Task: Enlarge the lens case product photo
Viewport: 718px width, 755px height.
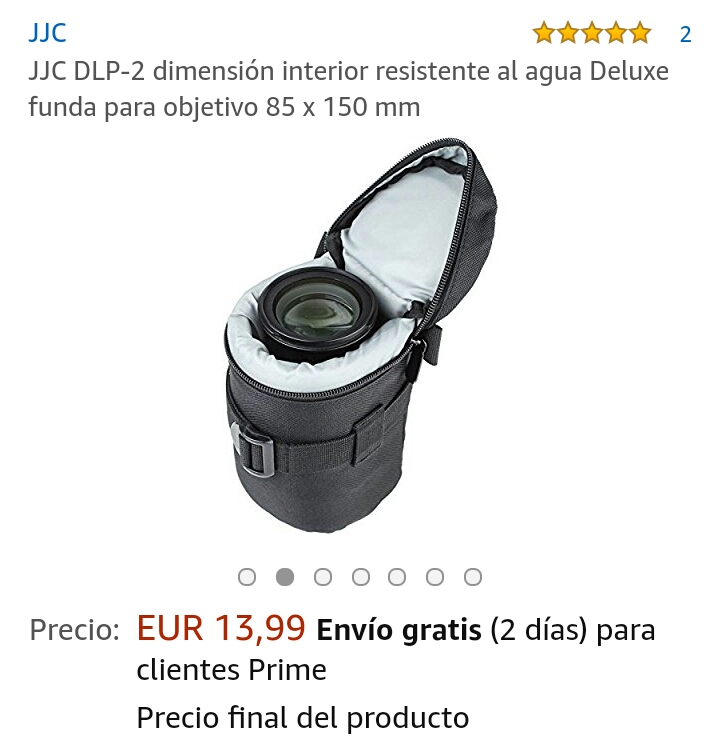Action: tap(360, 340)
